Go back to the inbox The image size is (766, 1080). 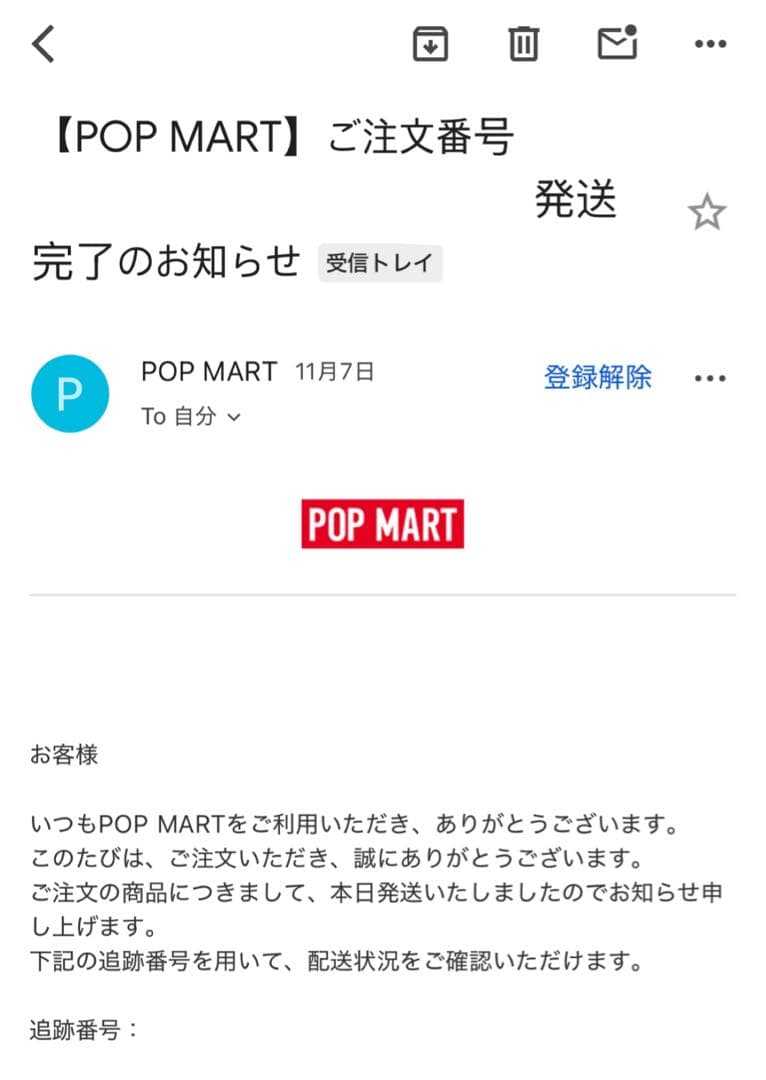coord(40,43)
